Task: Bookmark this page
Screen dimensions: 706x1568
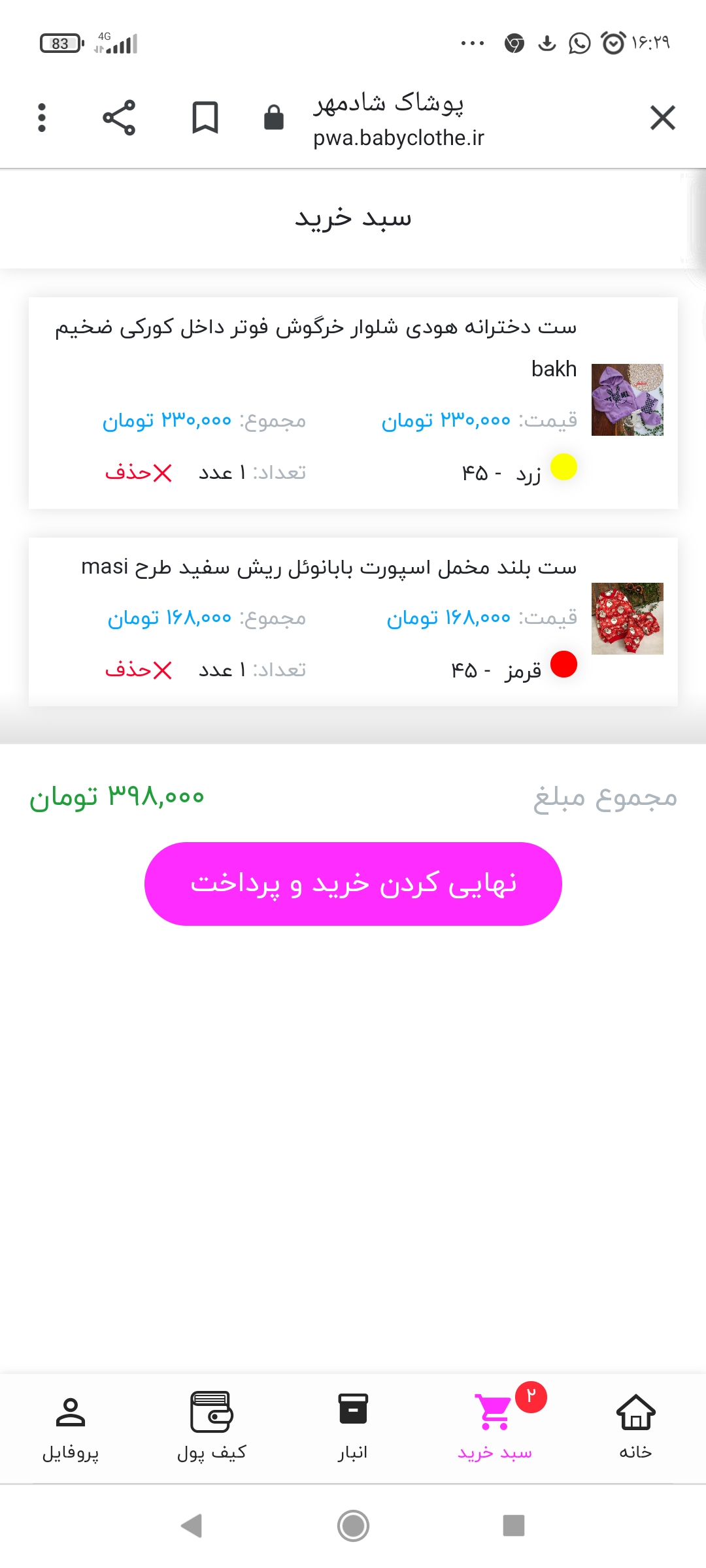Action: click(x=205, y=118)
